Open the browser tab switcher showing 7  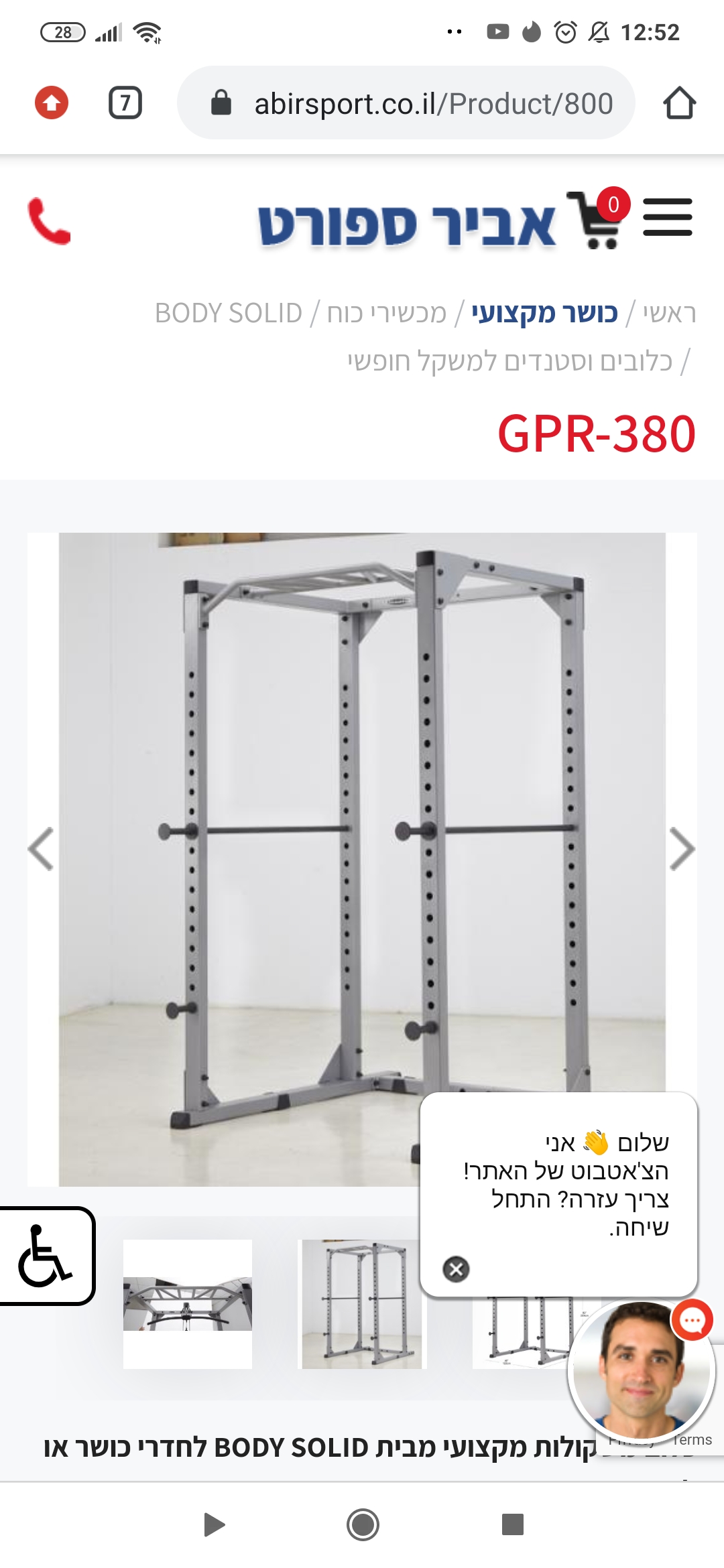(125, 103)
